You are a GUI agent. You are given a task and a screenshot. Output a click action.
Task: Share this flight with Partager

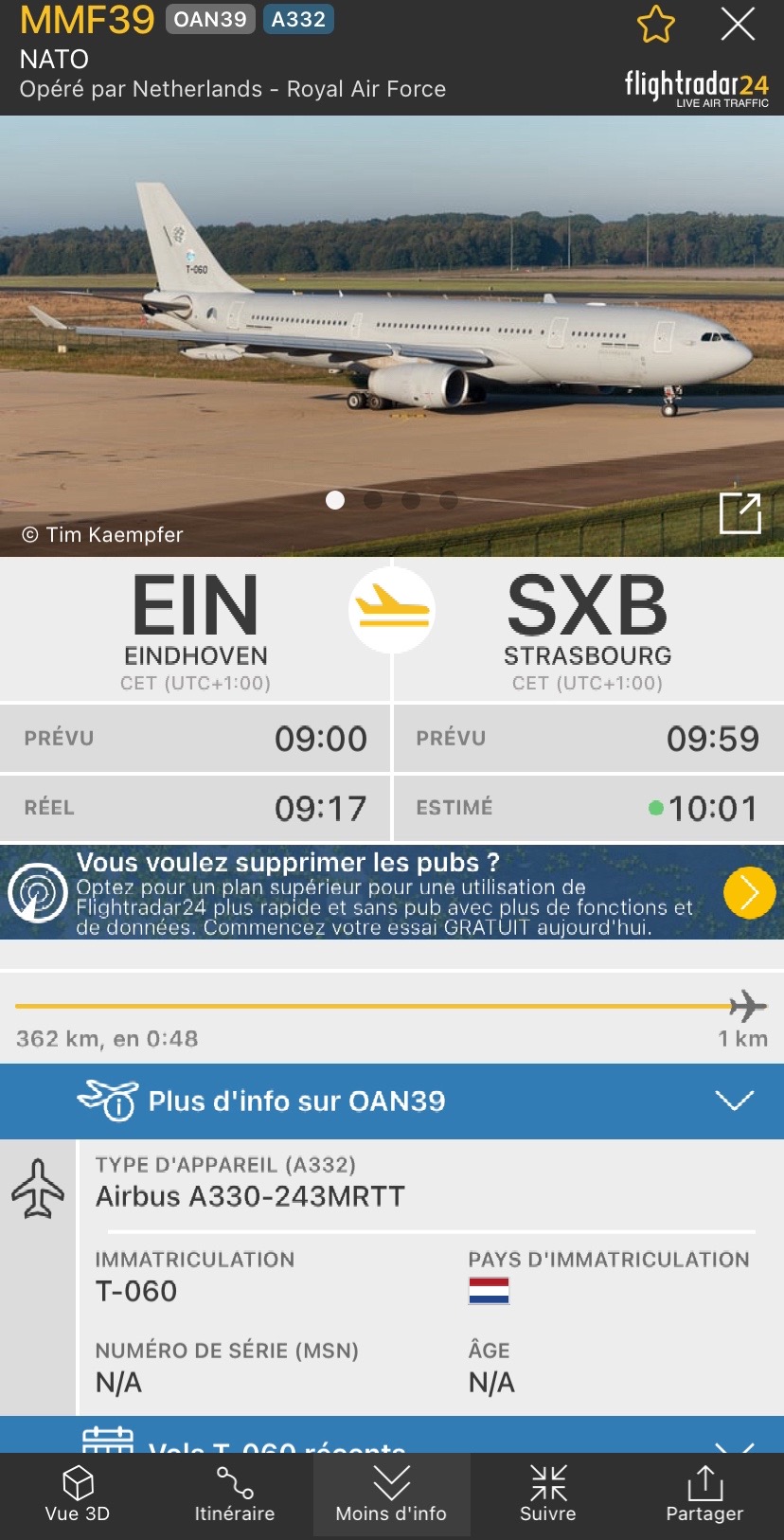click(704, 1495)
